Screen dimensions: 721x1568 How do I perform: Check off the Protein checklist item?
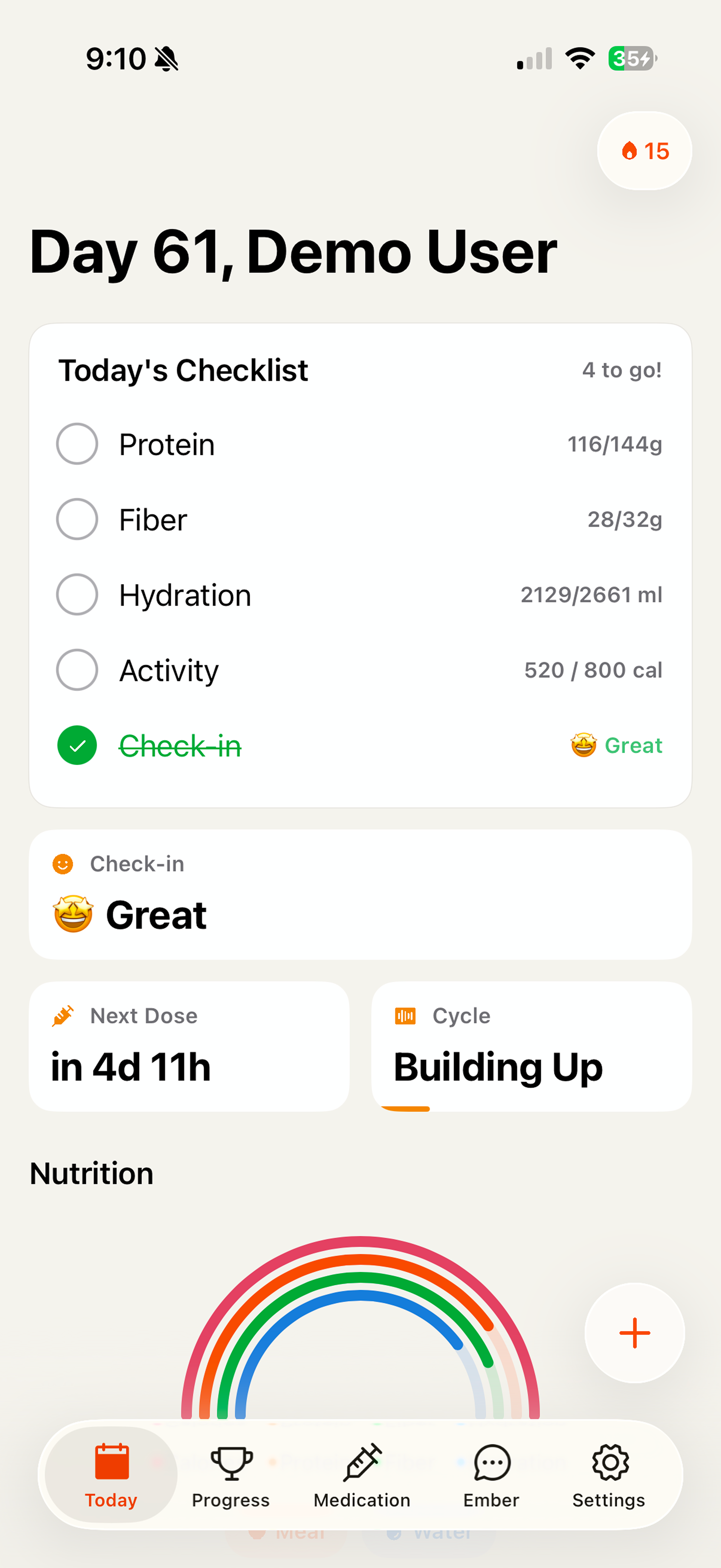coord(77,444)
